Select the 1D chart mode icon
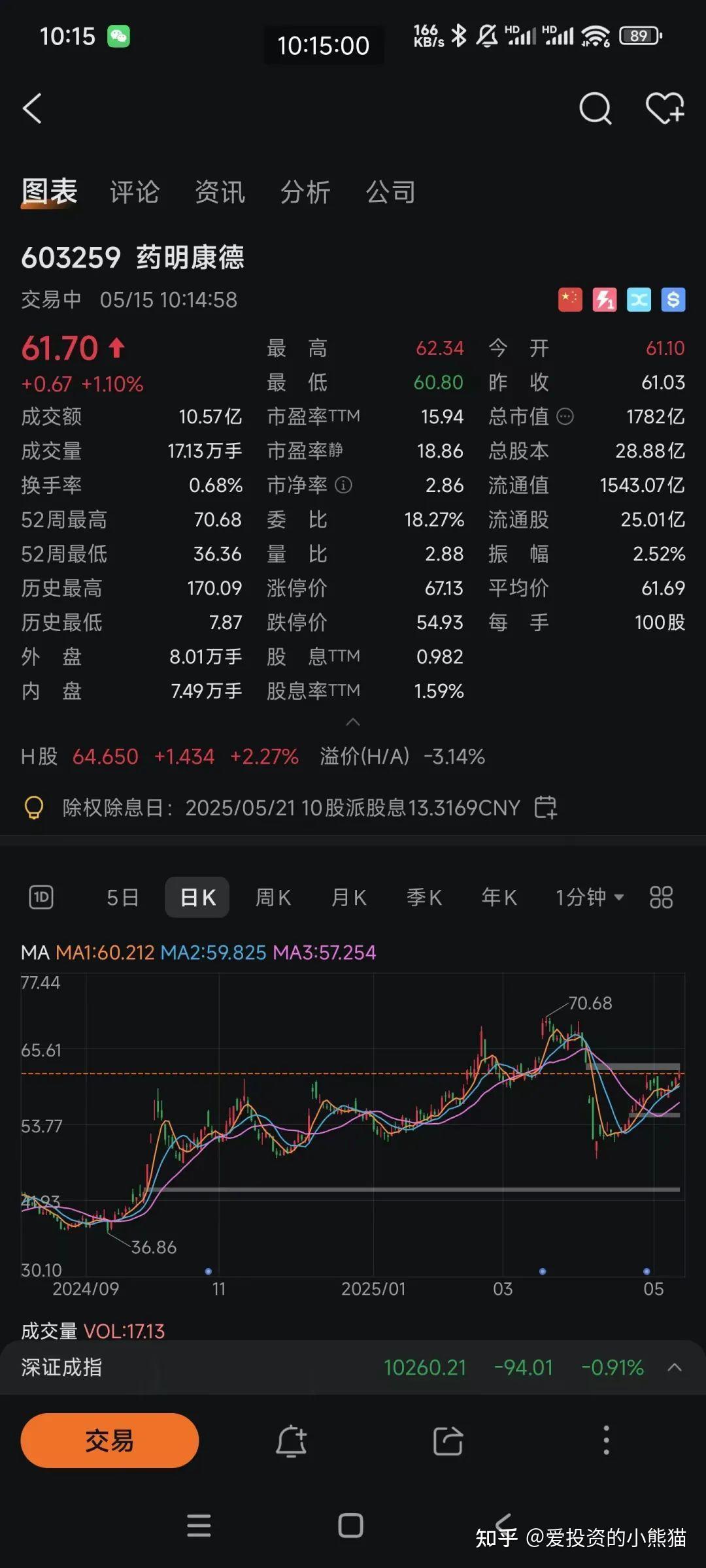The width and height of the screenshot is (706, 1568). pos(41,897)
